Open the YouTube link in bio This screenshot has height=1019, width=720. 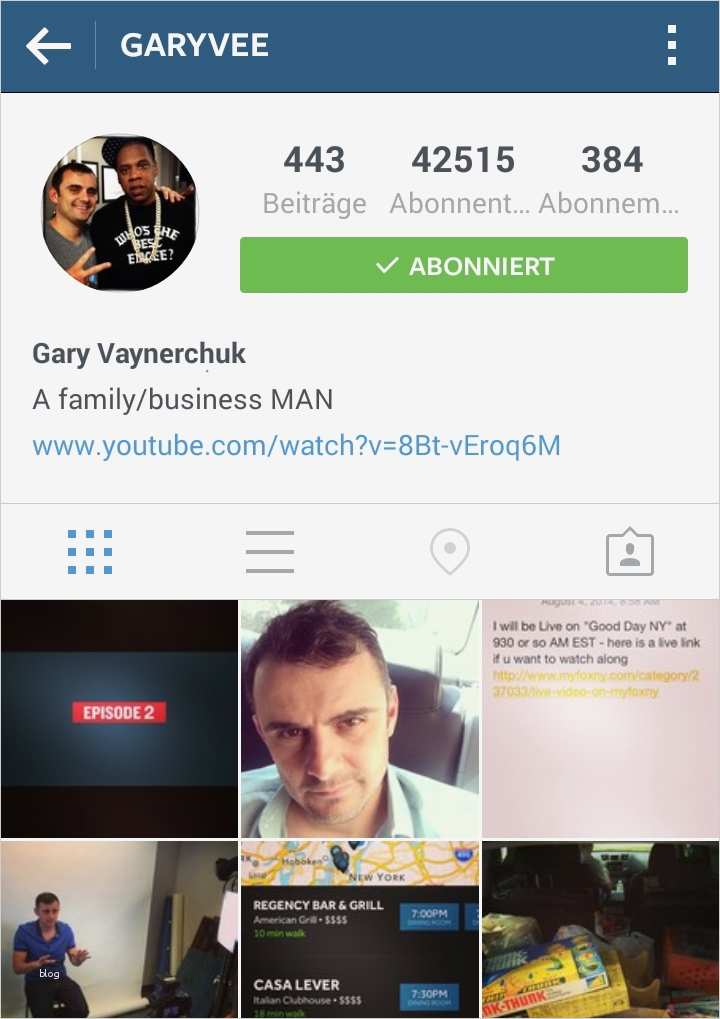(x=296, y=445)
